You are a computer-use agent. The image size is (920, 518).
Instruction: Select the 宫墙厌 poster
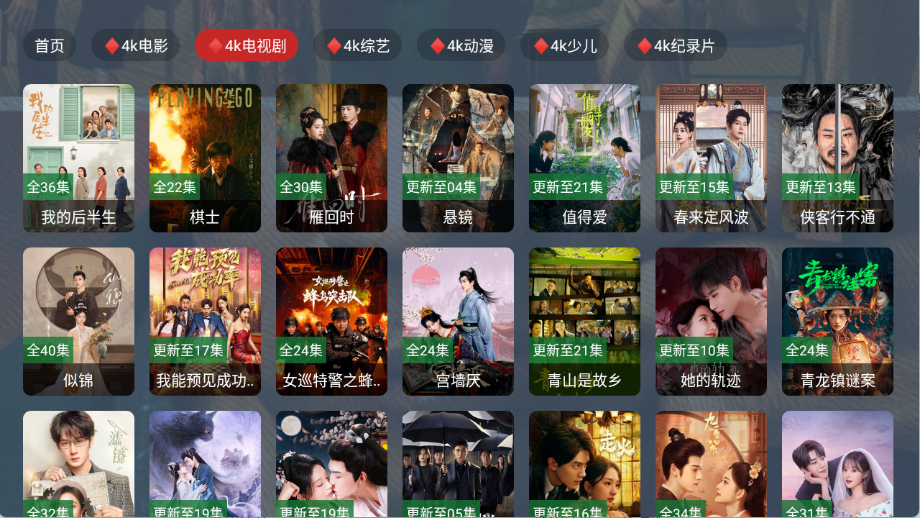pyautogui.click(x=458, y=321)
